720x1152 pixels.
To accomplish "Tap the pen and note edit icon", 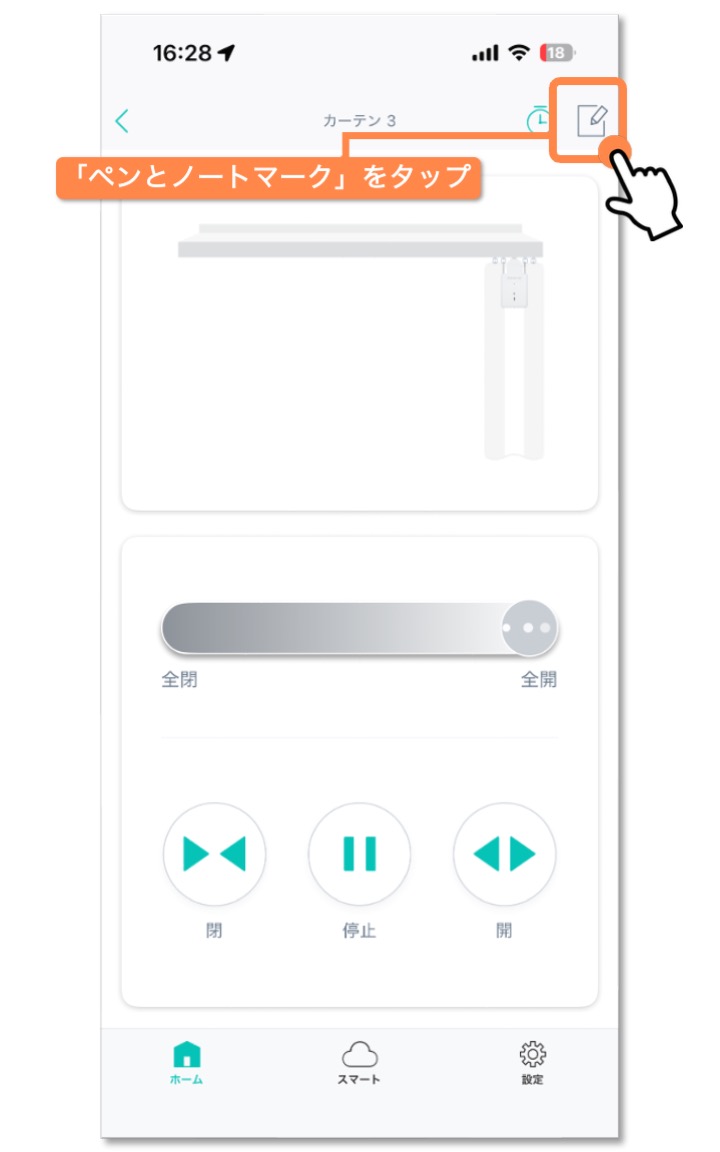I will click(591, 121).
